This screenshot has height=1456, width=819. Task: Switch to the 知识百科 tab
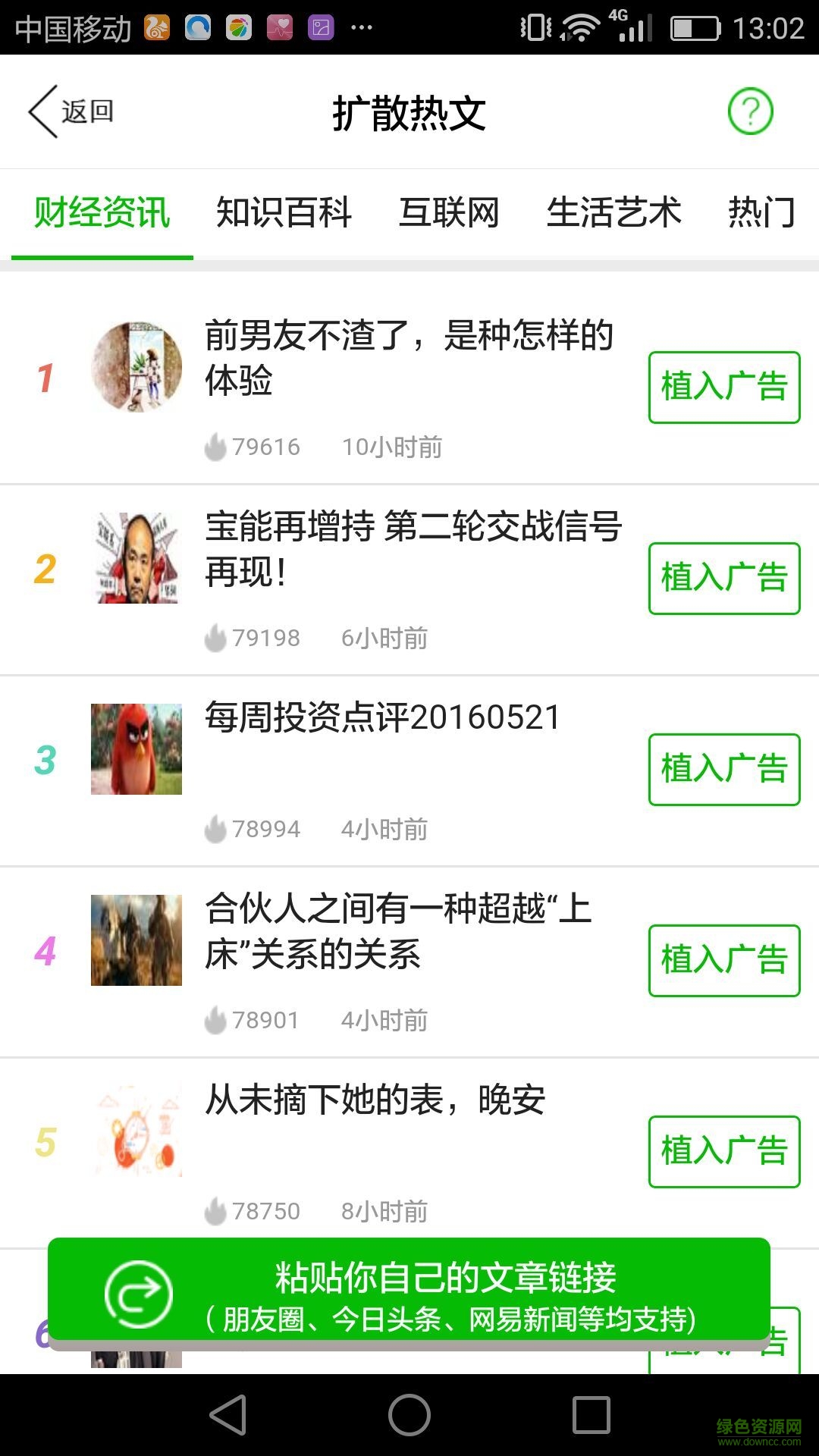coord(284,212)
